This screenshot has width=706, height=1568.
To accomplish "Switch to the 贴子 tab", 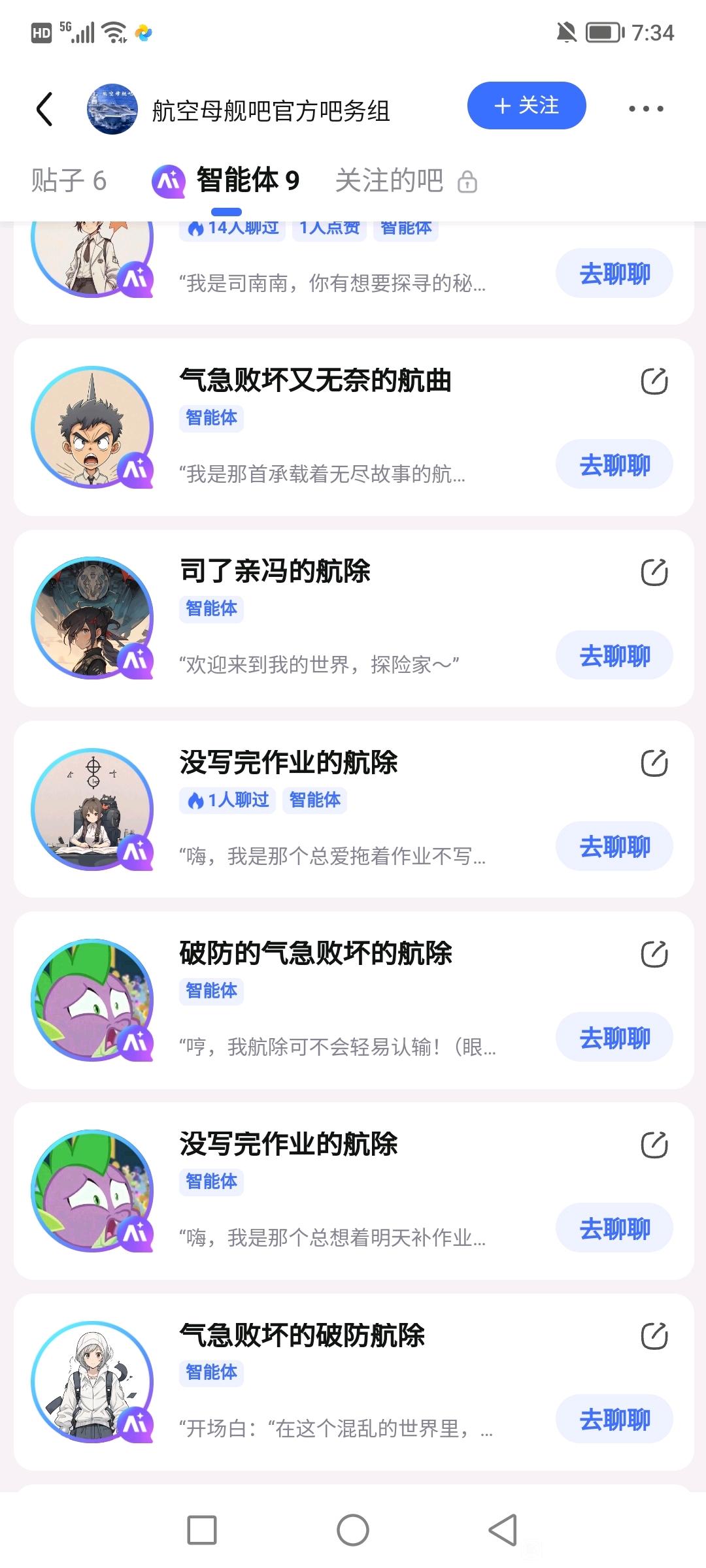I will (69, 180).
